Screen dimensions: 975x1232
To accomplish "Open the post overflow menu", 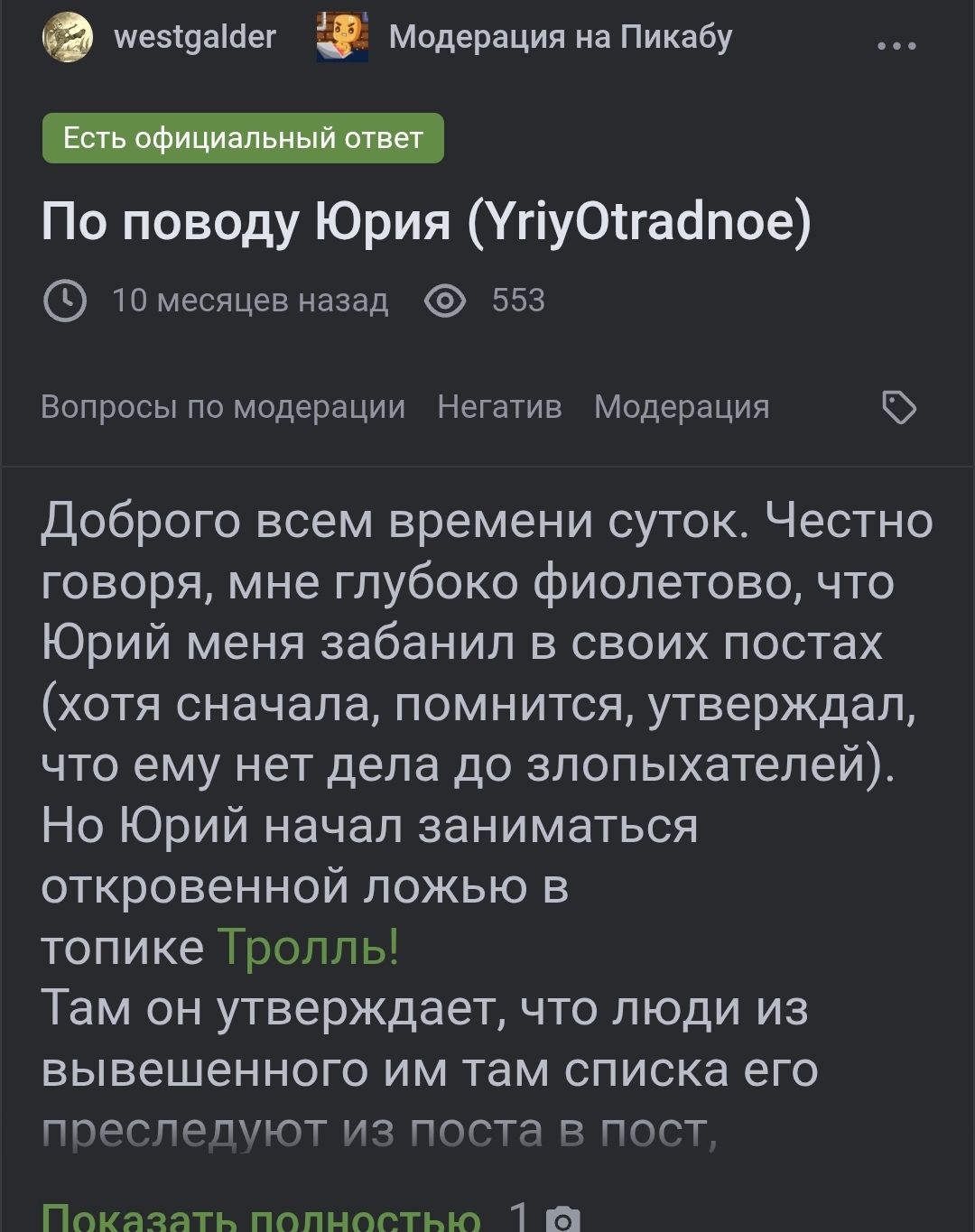I will (896, 44).
